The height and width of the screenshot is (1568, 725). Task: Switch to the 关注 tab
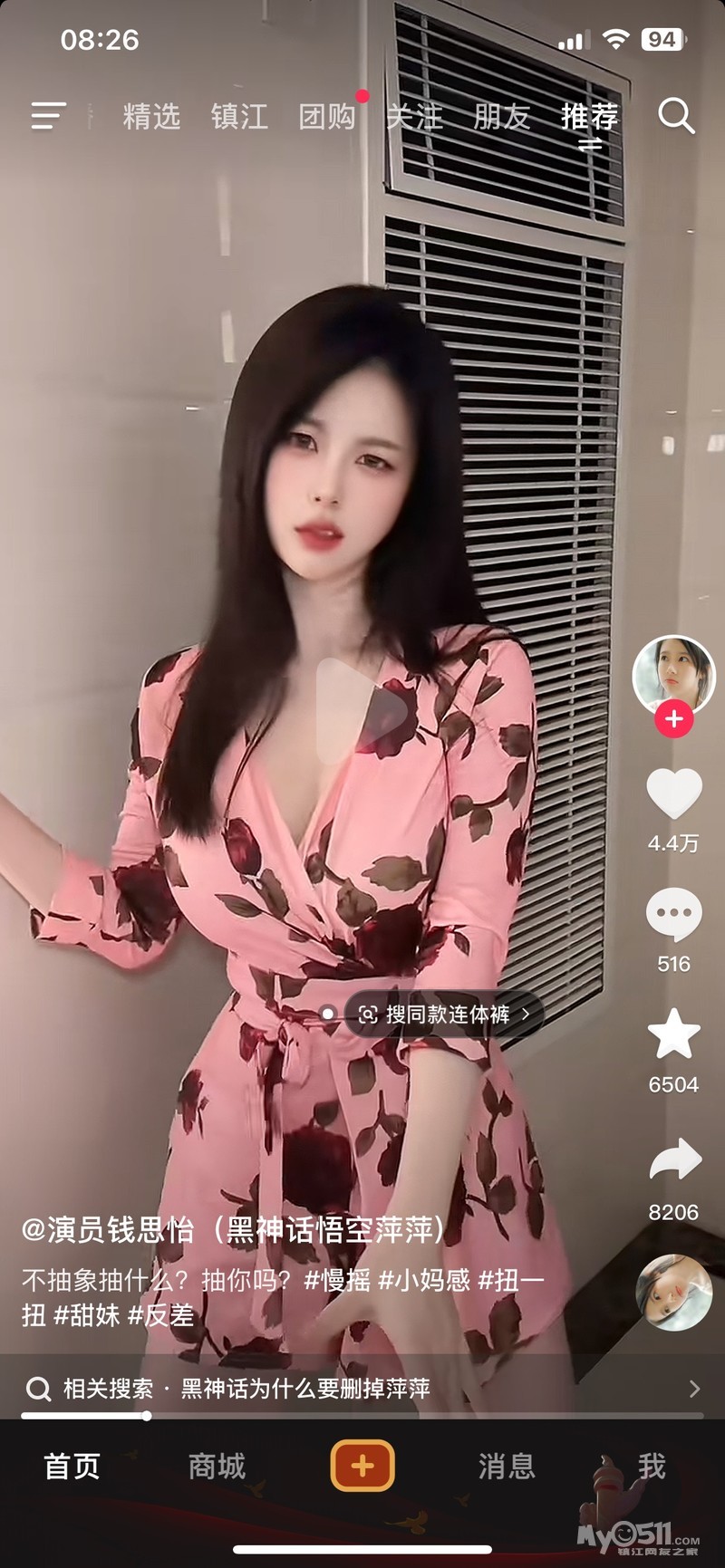coord(414,117)
